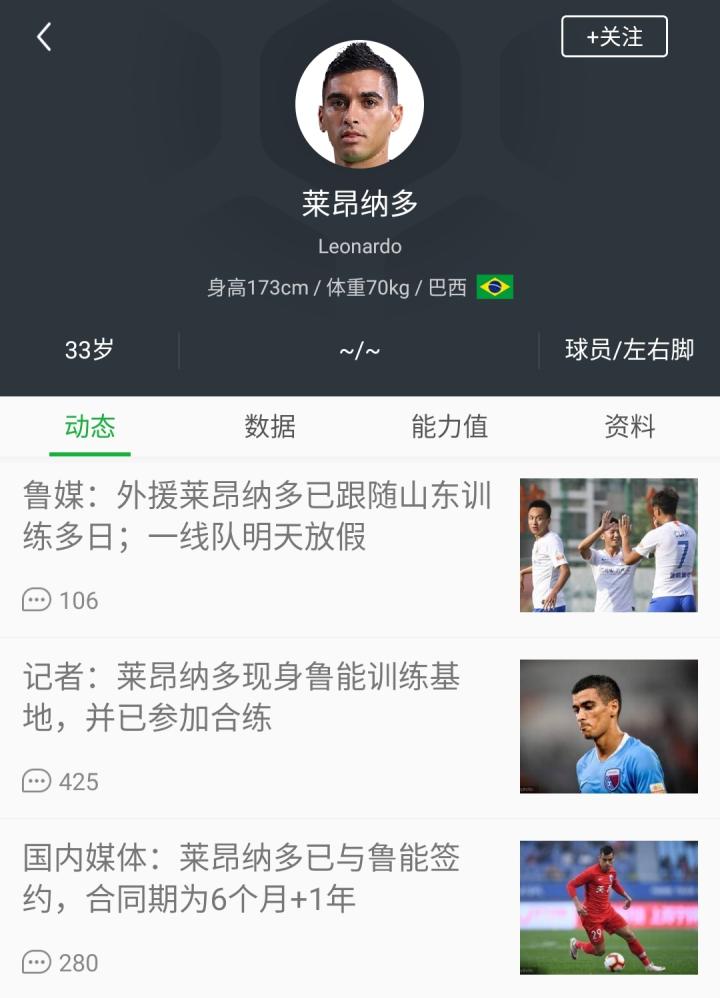Read the 记者 report on 鲁能训练基地
The height and width of the screenshot is (998, 720).
(x=242, y=697)
